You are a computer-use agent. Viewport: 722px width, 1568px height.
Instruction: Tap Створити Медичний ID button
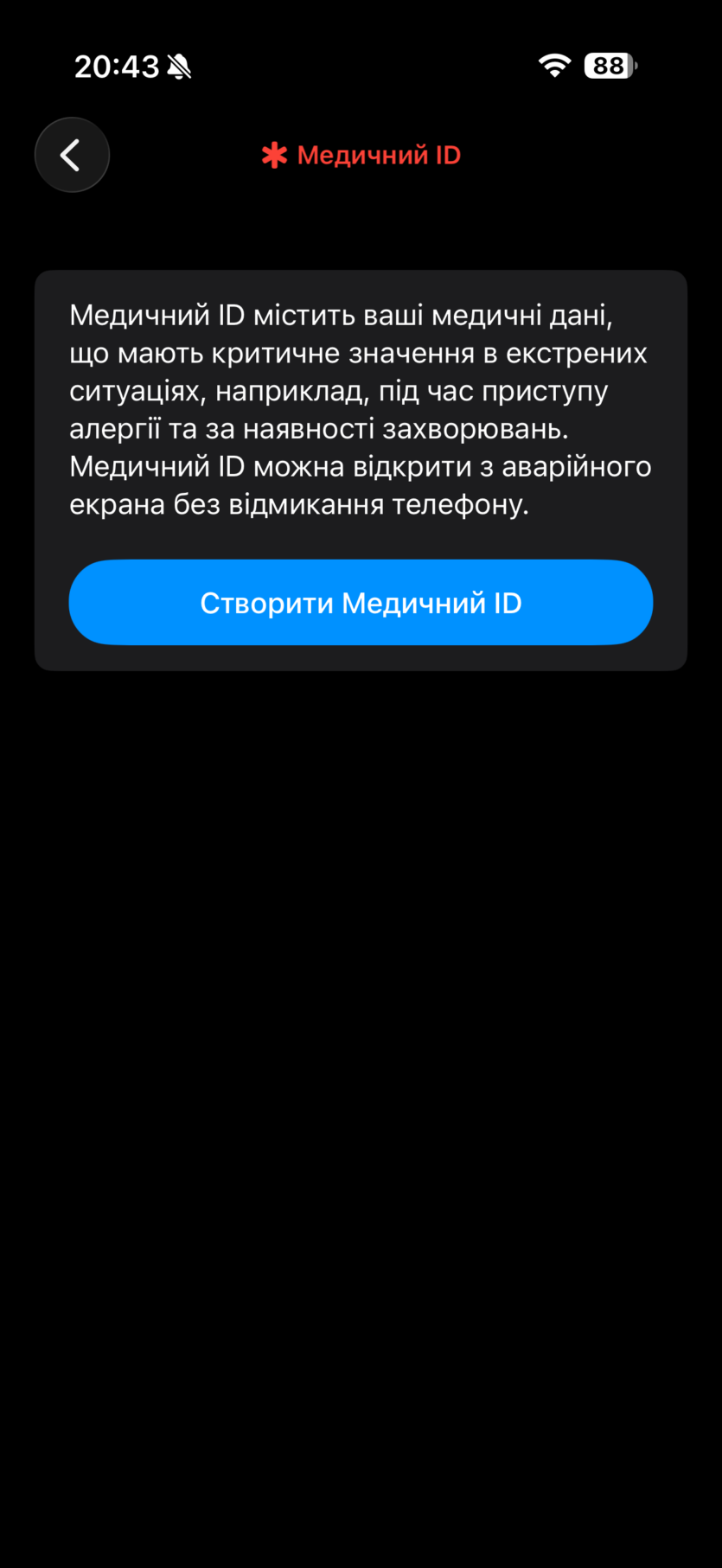tap(361, 603)
